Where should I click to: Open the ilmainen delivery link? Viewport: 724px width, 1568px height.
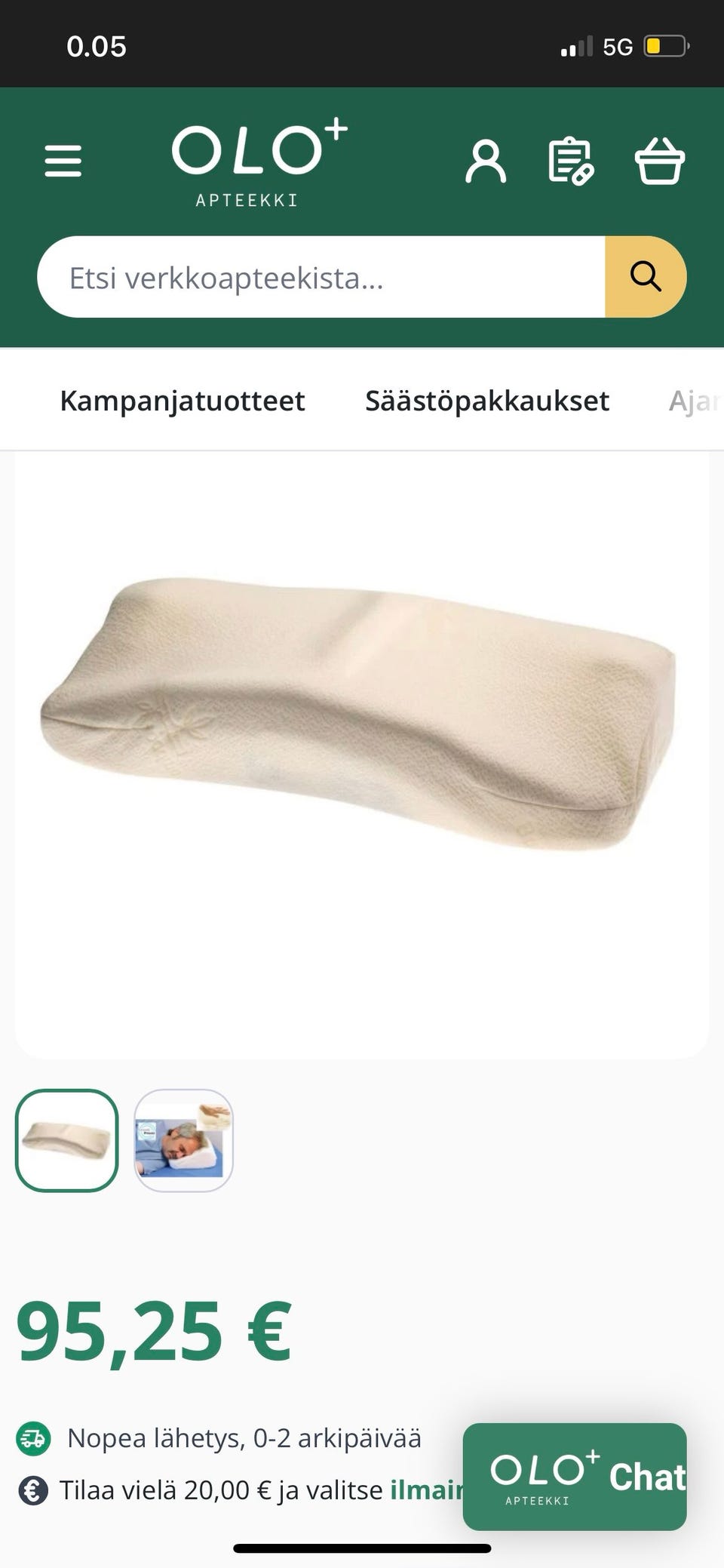click(x=426, y=1490)
